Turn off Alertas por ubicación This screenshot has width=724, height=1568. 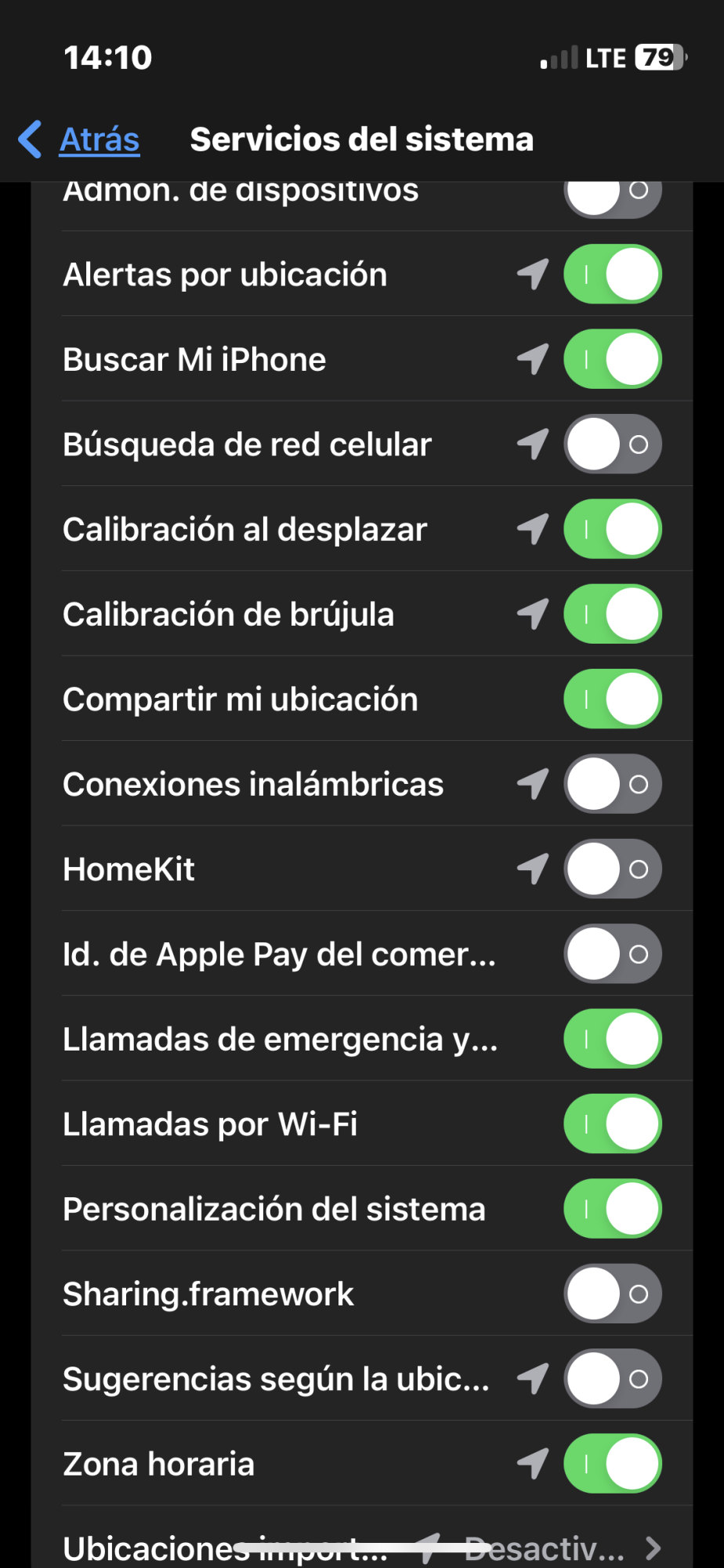point(613,274)
